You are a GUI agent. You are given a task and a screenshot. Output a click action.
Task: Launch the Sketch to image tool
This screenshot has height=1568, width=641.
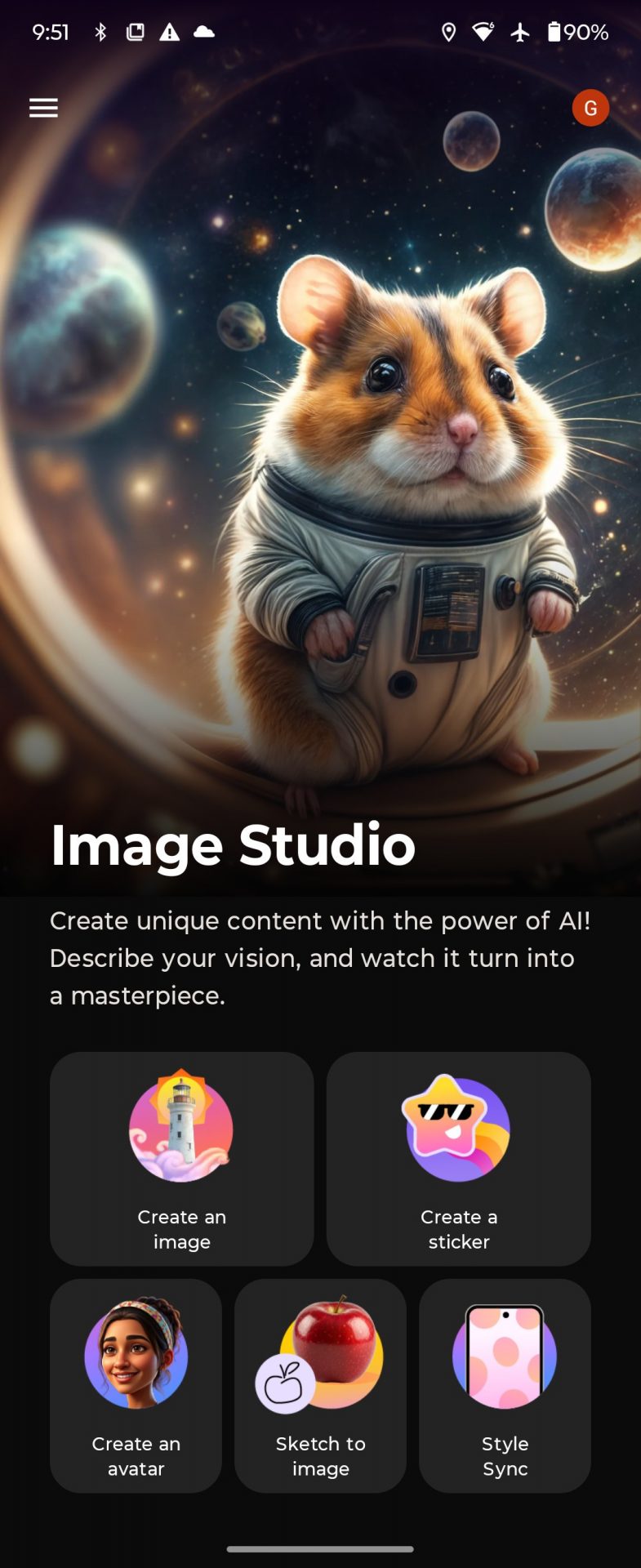[320, 1385]
